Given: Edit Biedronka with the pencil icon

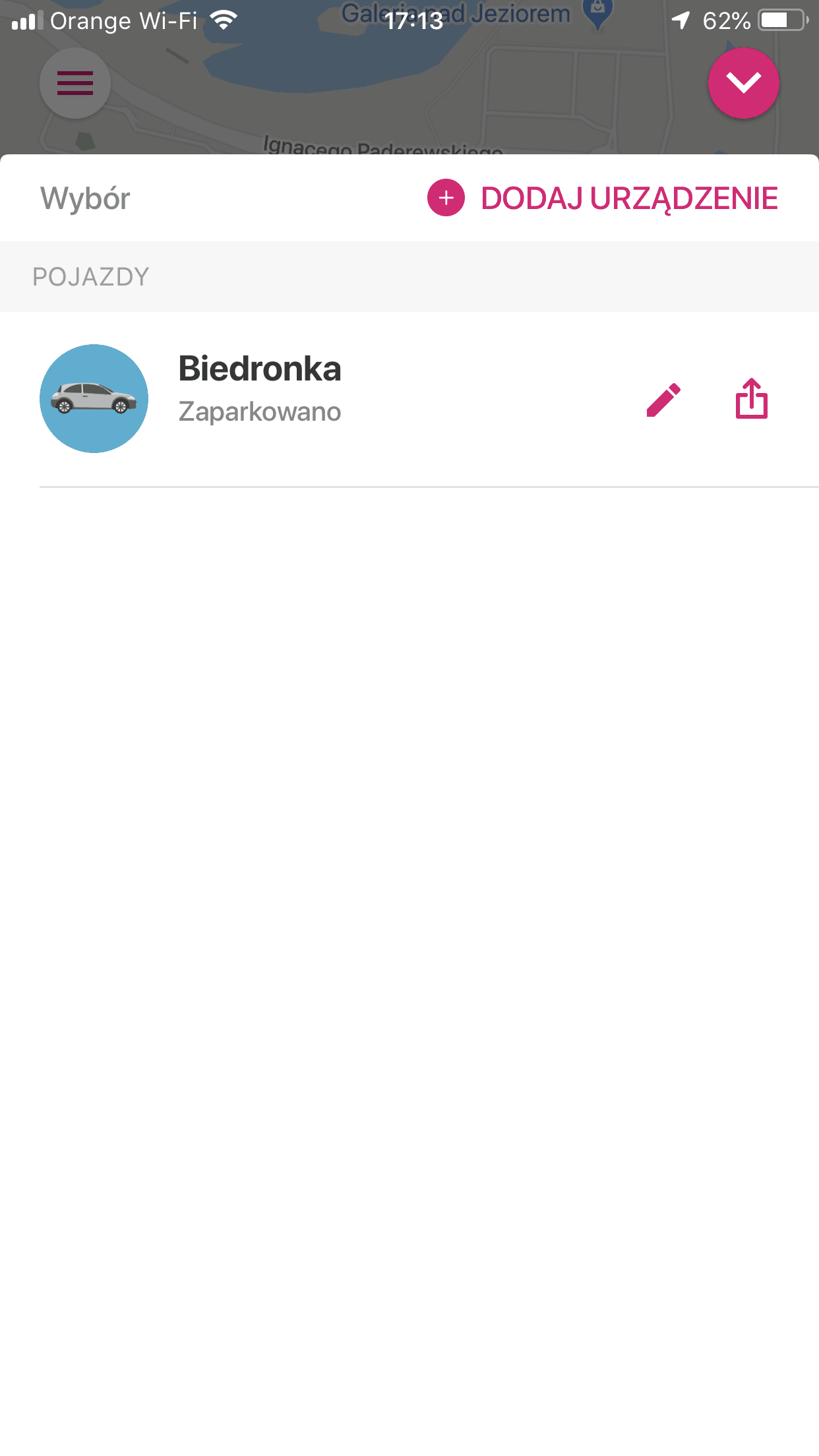Looking at the screenshot, I should pyautogui.click(x=663, y=400).
